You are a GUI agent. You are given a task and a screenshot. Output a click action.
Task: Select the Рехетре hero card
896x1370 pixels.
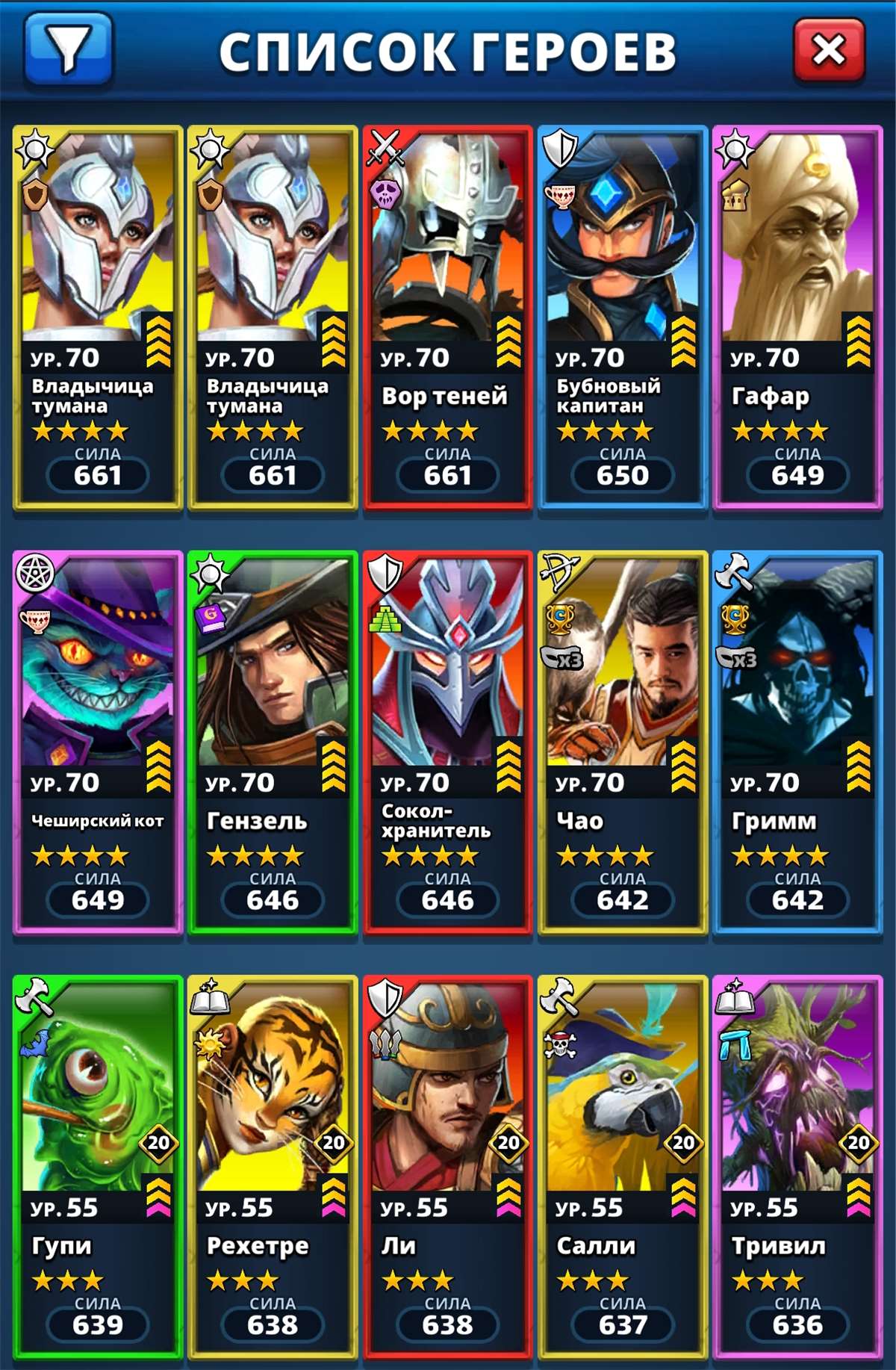[x=273, y=1167]
